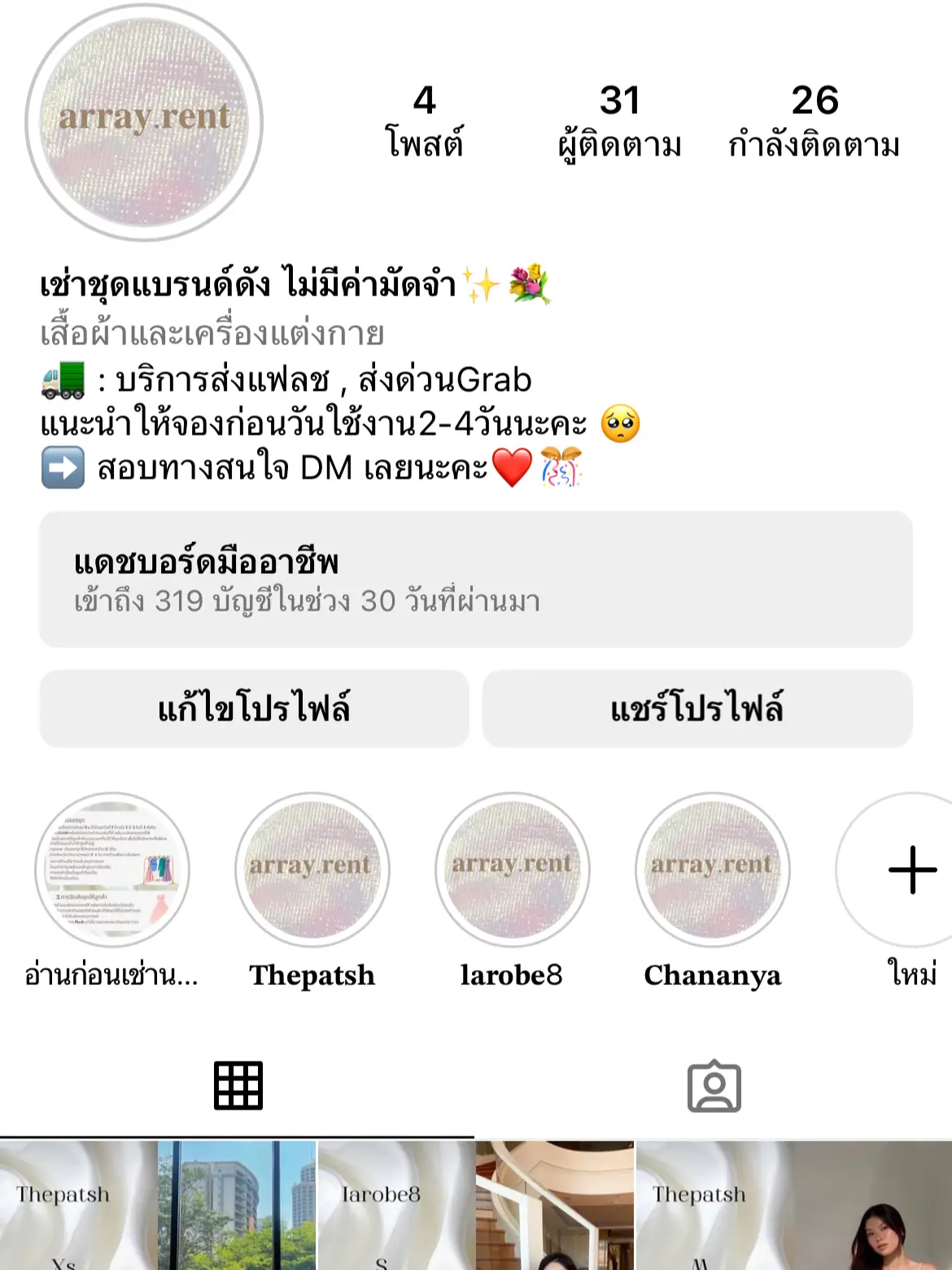Switch to the posts grid tab

pos(238,1083)
